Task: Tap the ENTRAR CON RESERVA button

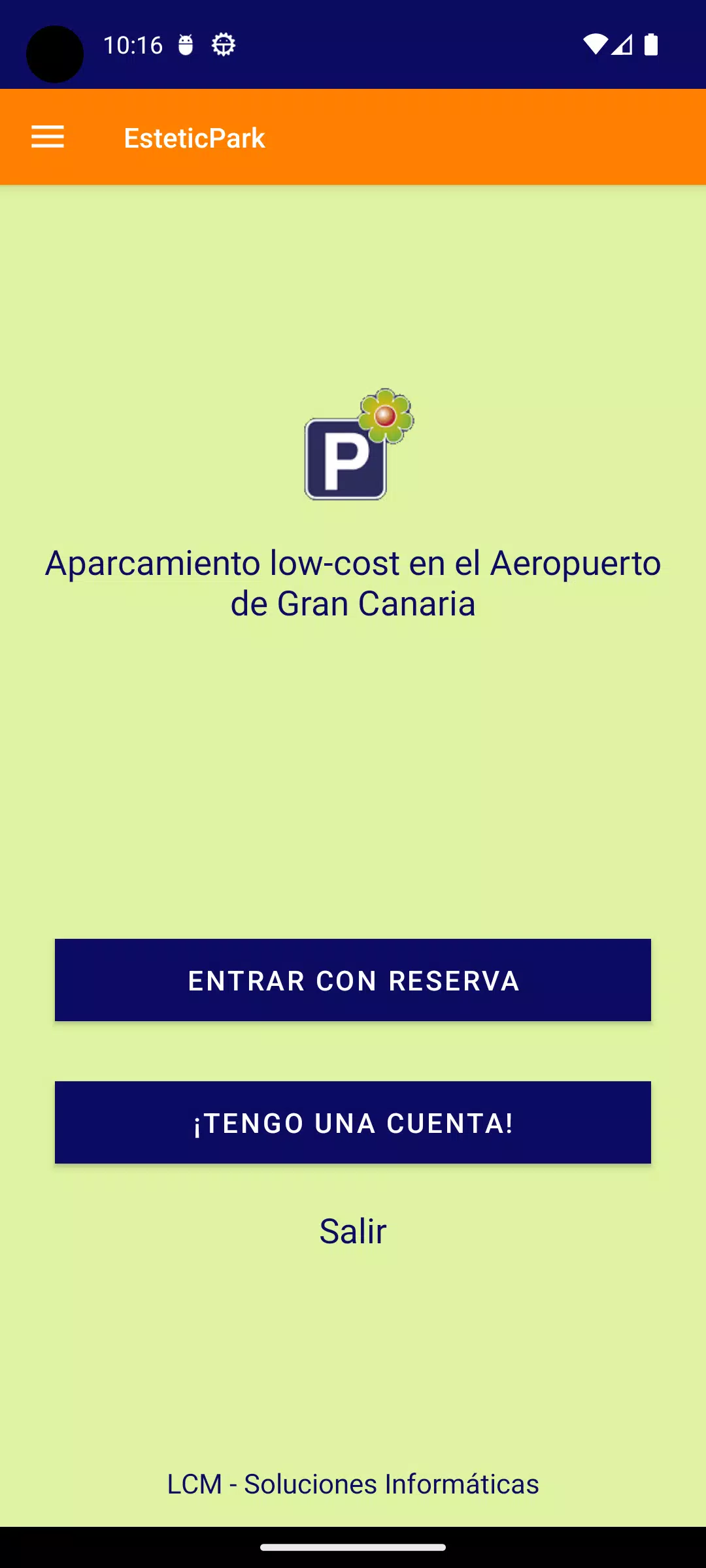Action: click(353, 980)
